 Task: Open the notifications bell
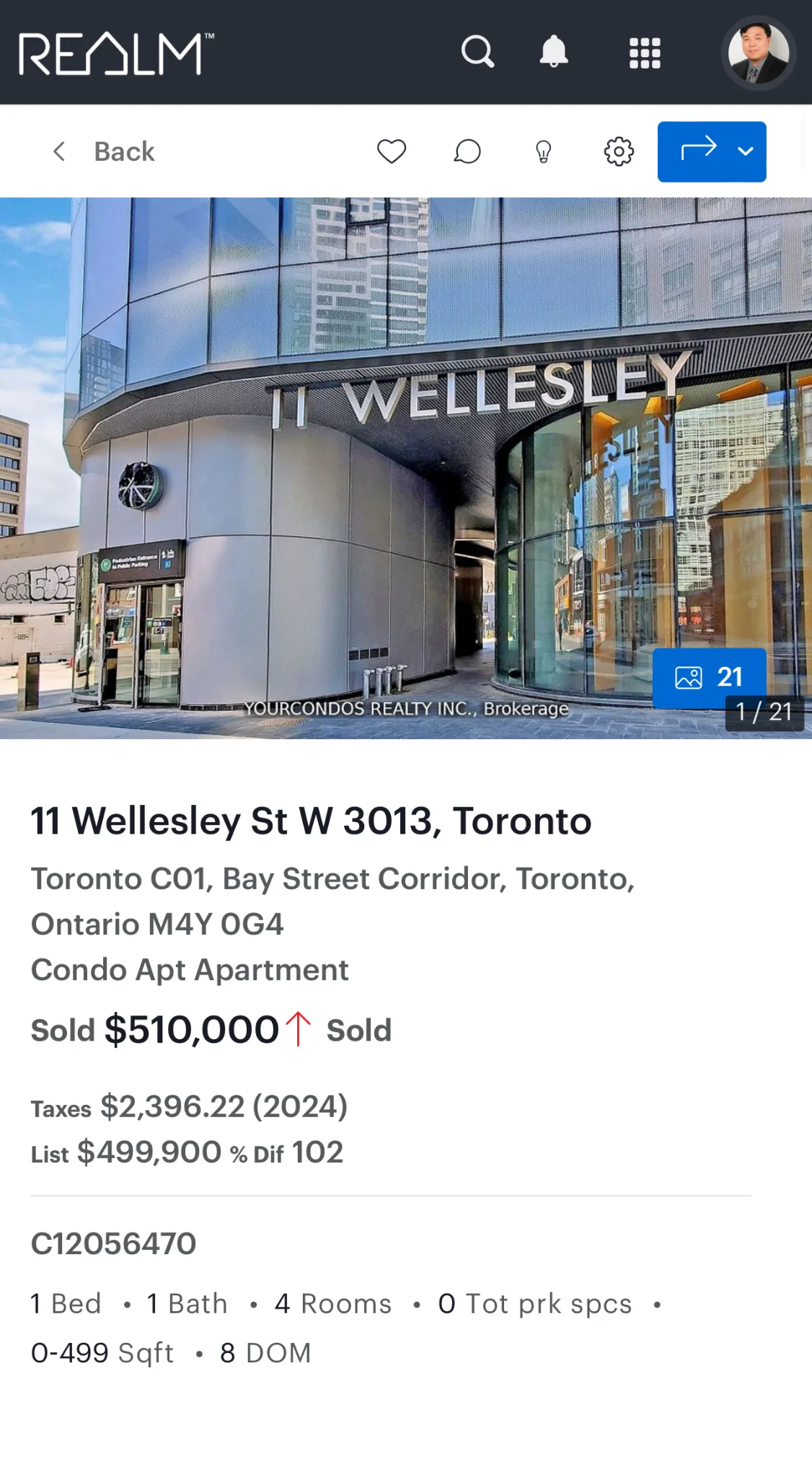click(x=554, y=52)
